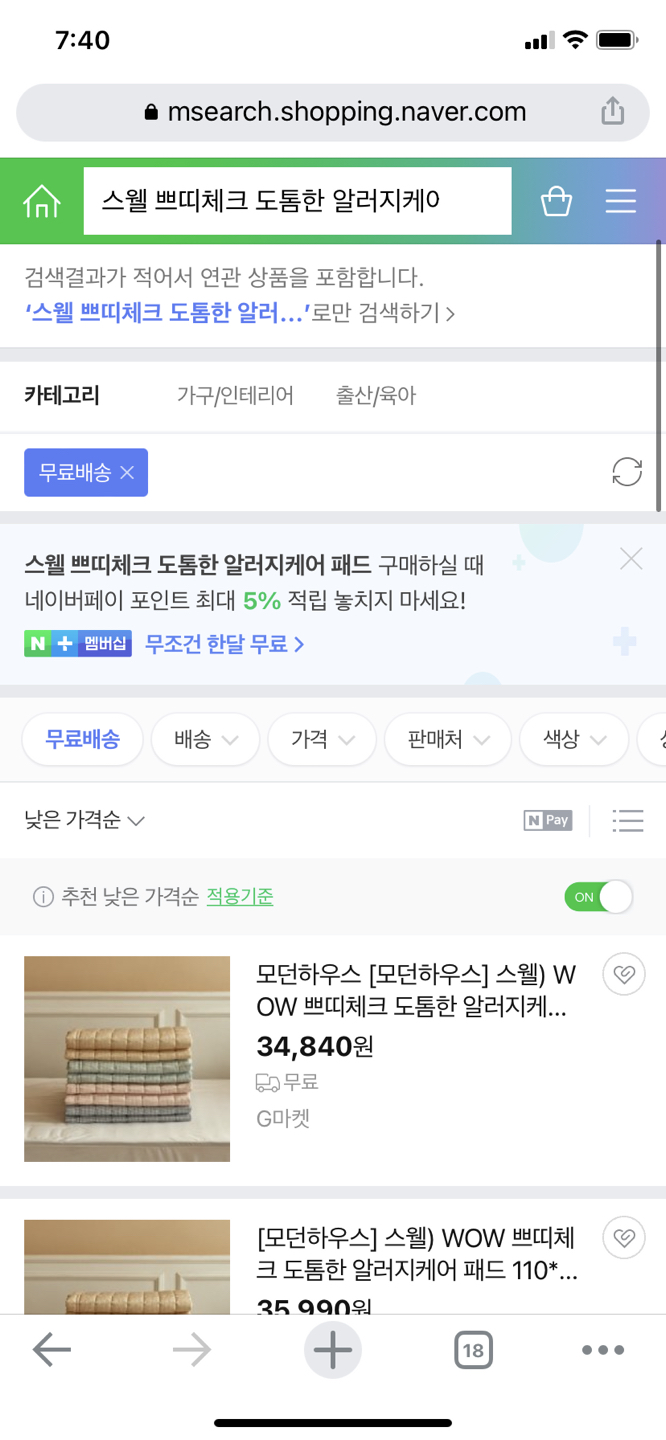Image resolution: width=666 pixels, height=1440 pixels.
Task: Share this page from address bar
Action: point(613,112)
